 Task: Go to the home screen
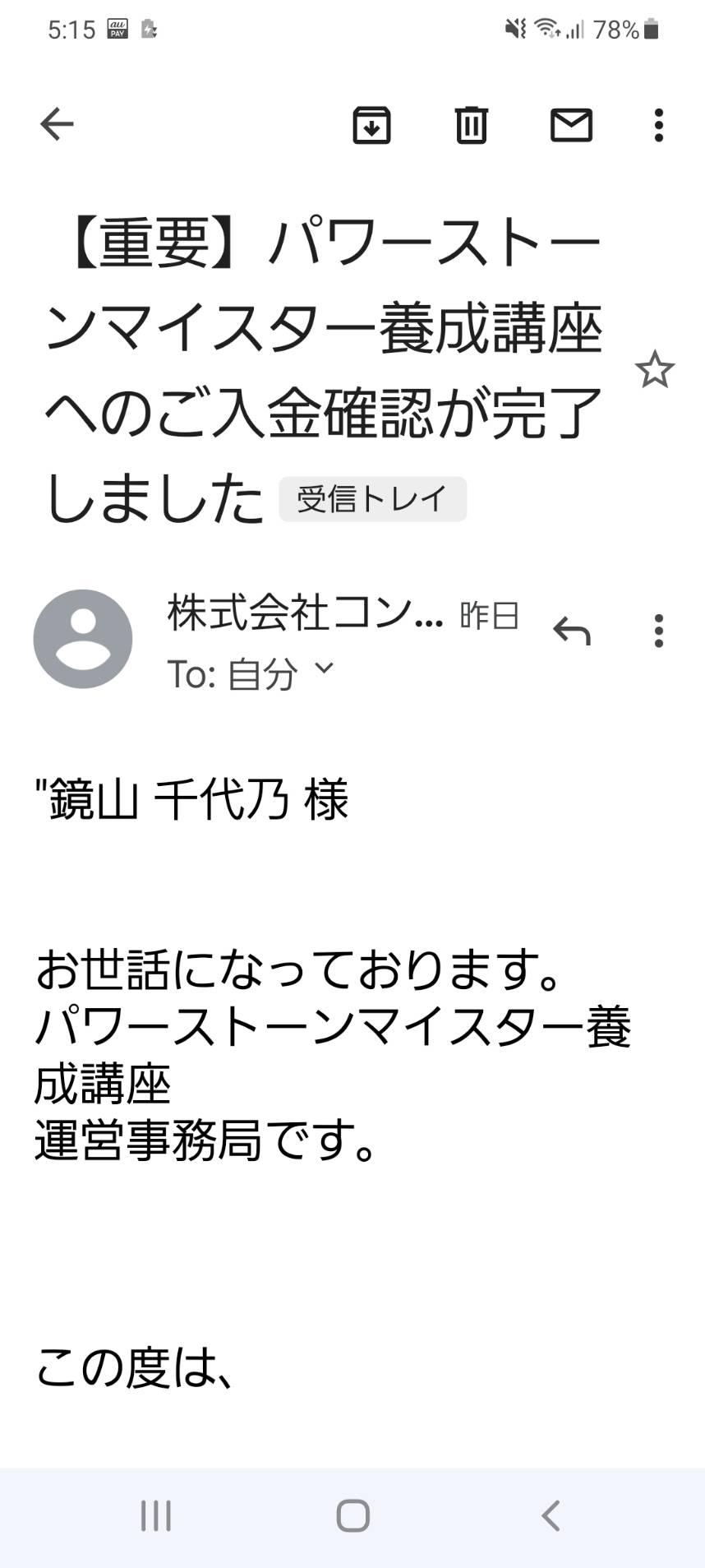pos(353,1515)
